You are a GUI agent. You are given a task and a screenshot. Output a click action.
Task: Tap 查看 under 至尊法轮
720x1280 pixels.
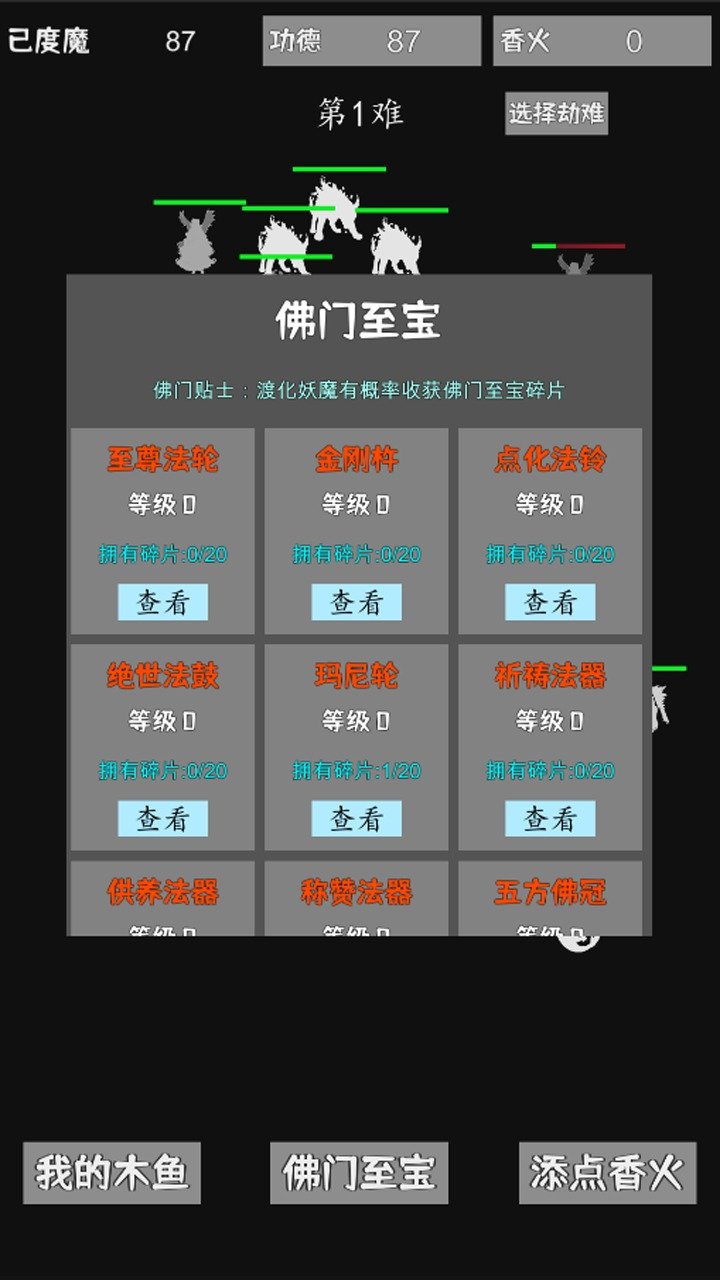[162, 602]
